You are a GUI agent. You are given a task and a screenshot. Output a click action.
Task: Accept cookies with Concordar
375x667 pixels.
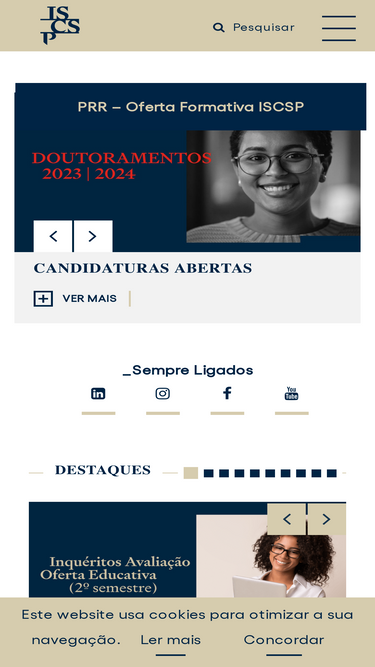click(284, 640)
